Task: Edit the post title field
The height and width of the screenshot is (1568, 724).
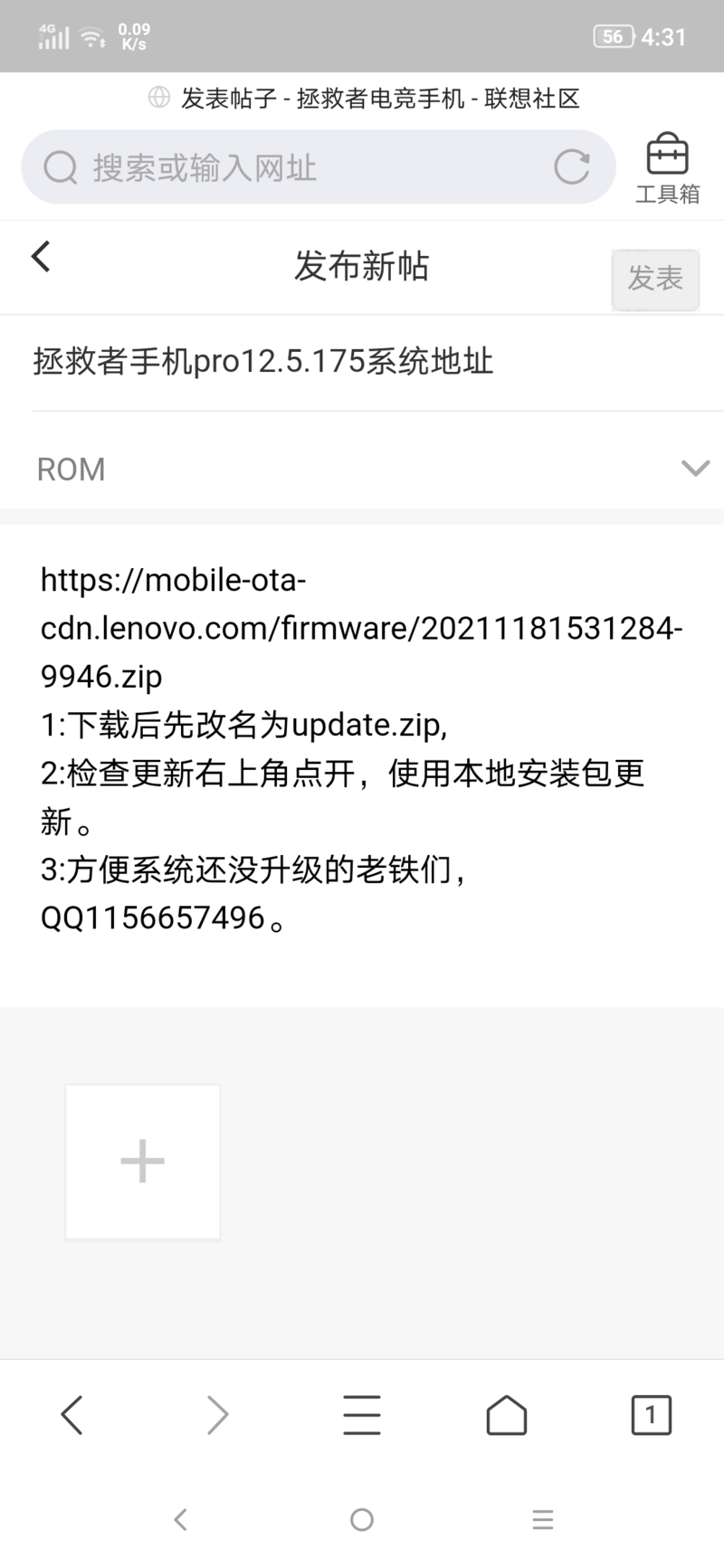Action: tap(362, 362)
